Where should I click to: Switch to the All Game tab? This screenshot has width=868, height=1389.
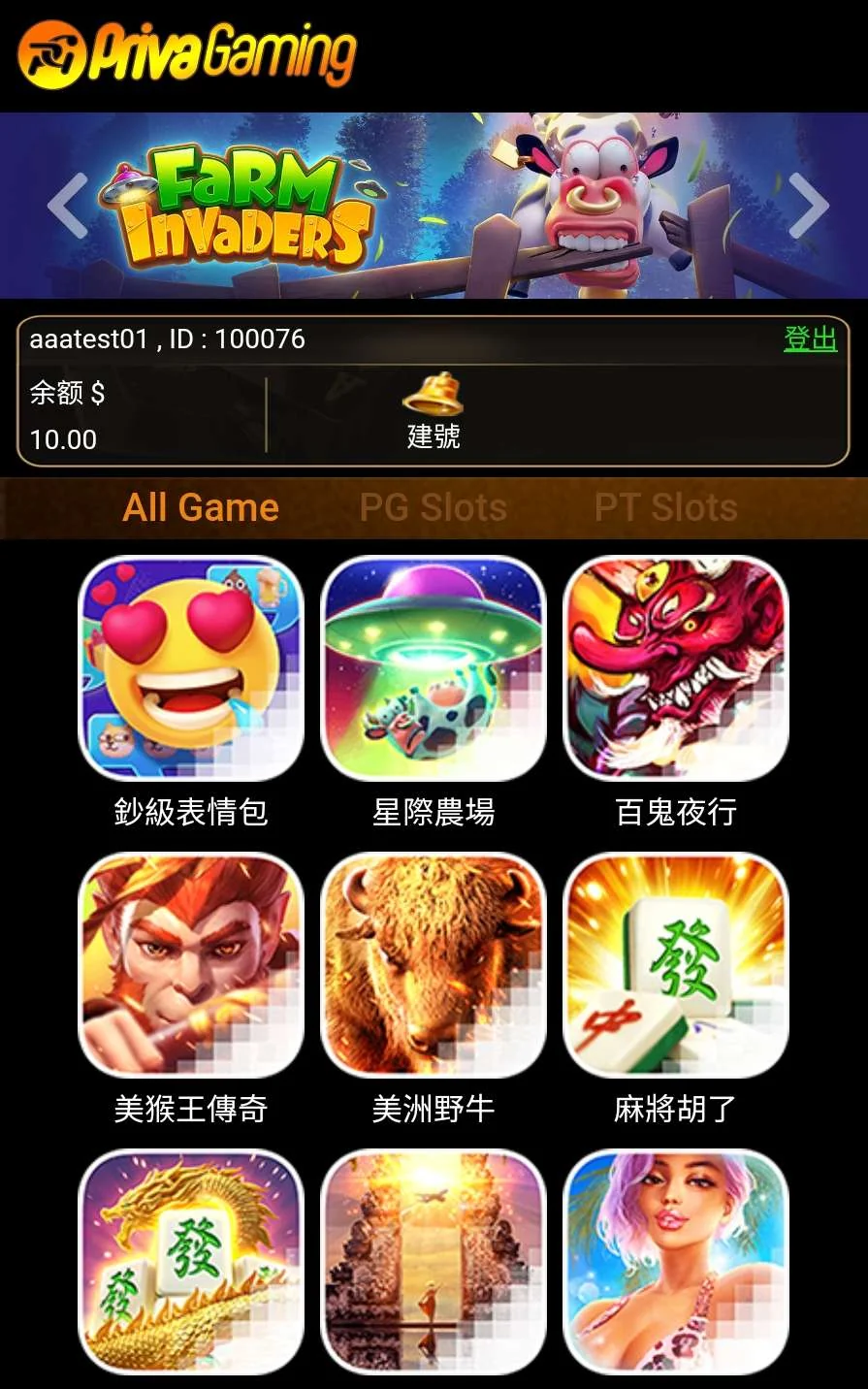pos(201,507)
